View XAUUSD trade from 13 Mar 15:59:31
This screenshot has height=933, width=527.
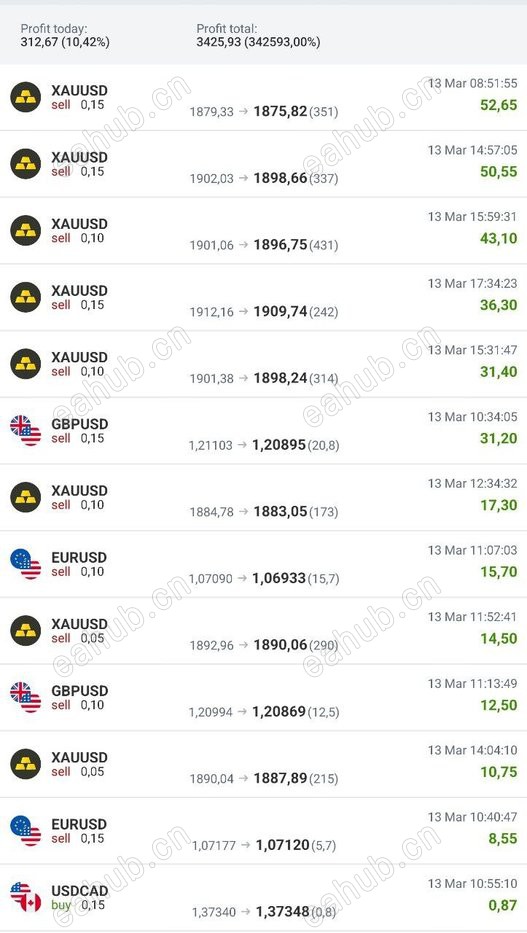pos(264,231)
